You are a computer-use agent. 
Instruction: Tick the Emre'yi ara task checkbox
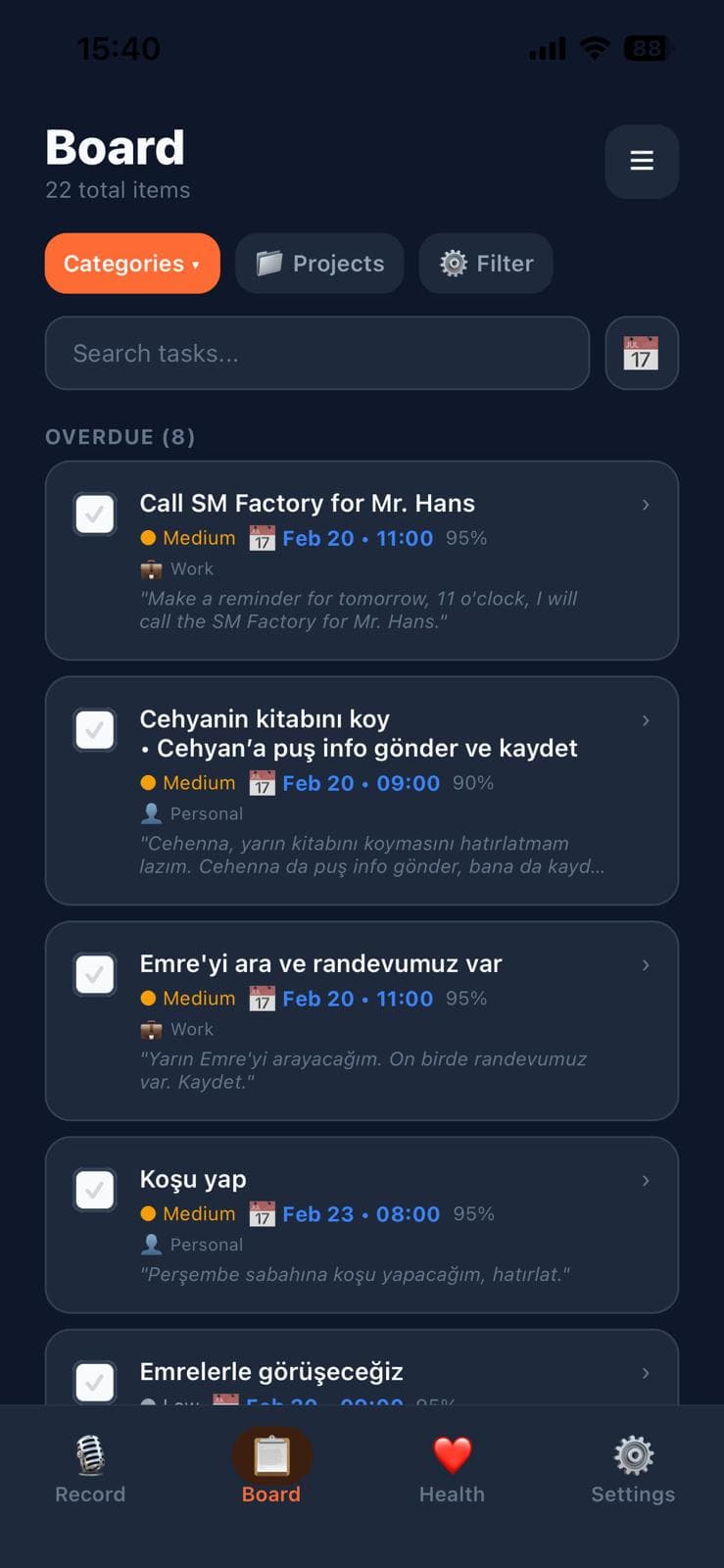[x=94, y=974]
